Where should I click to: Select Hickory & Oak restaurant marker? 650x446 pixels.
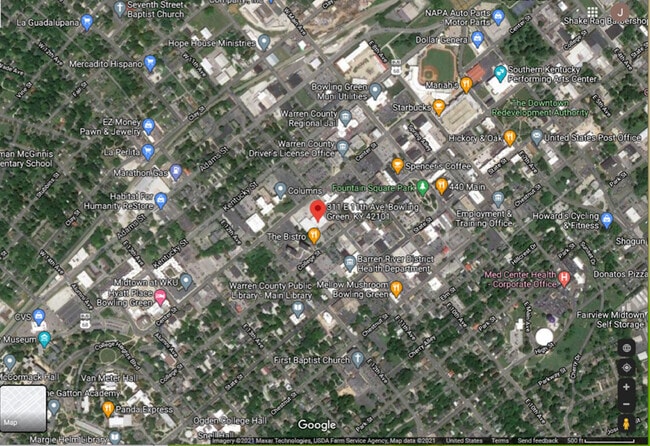coord(509,138)
